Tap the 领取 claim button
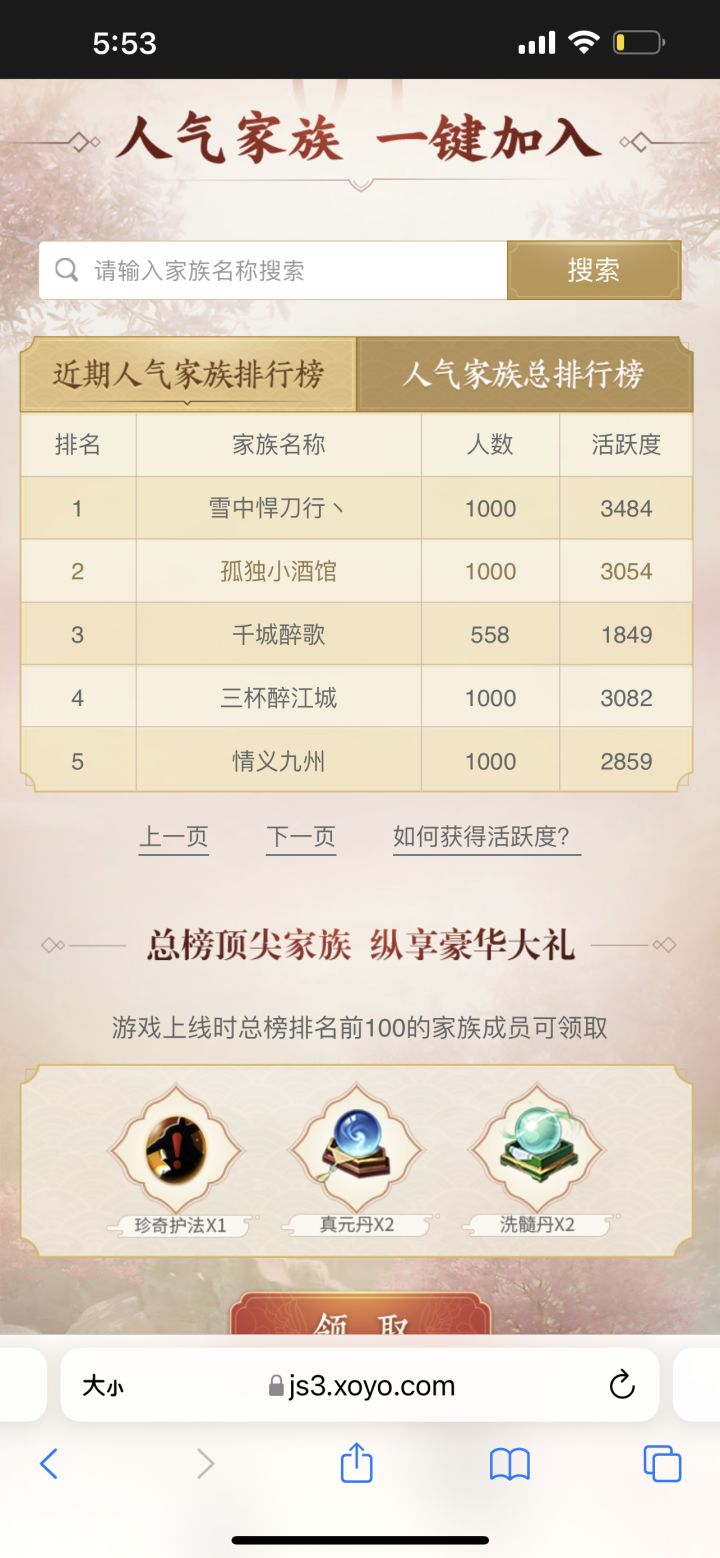 click(x=360, y=1325)
